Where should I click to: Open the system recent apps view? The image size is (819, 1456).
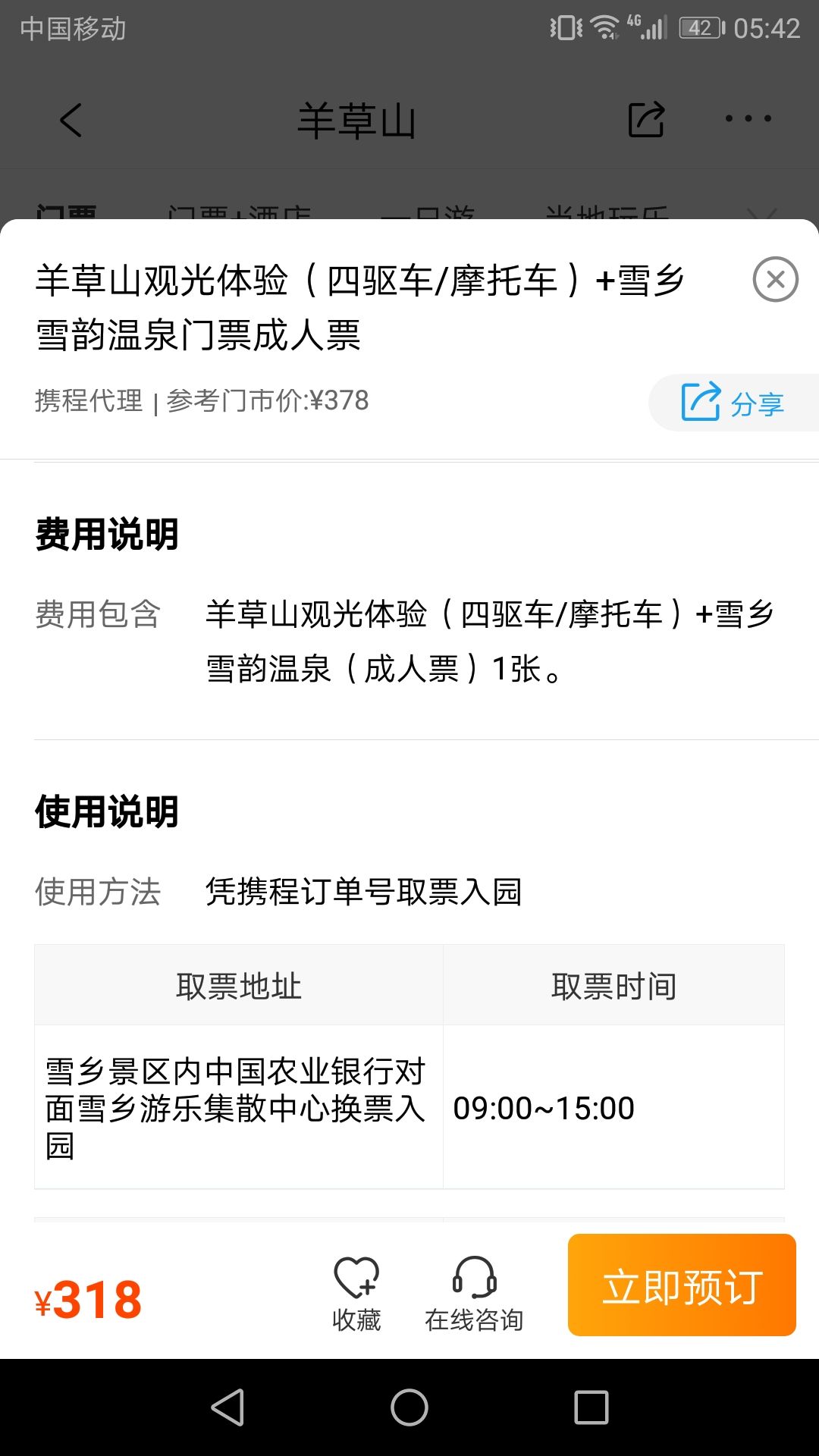point(591,1407)
